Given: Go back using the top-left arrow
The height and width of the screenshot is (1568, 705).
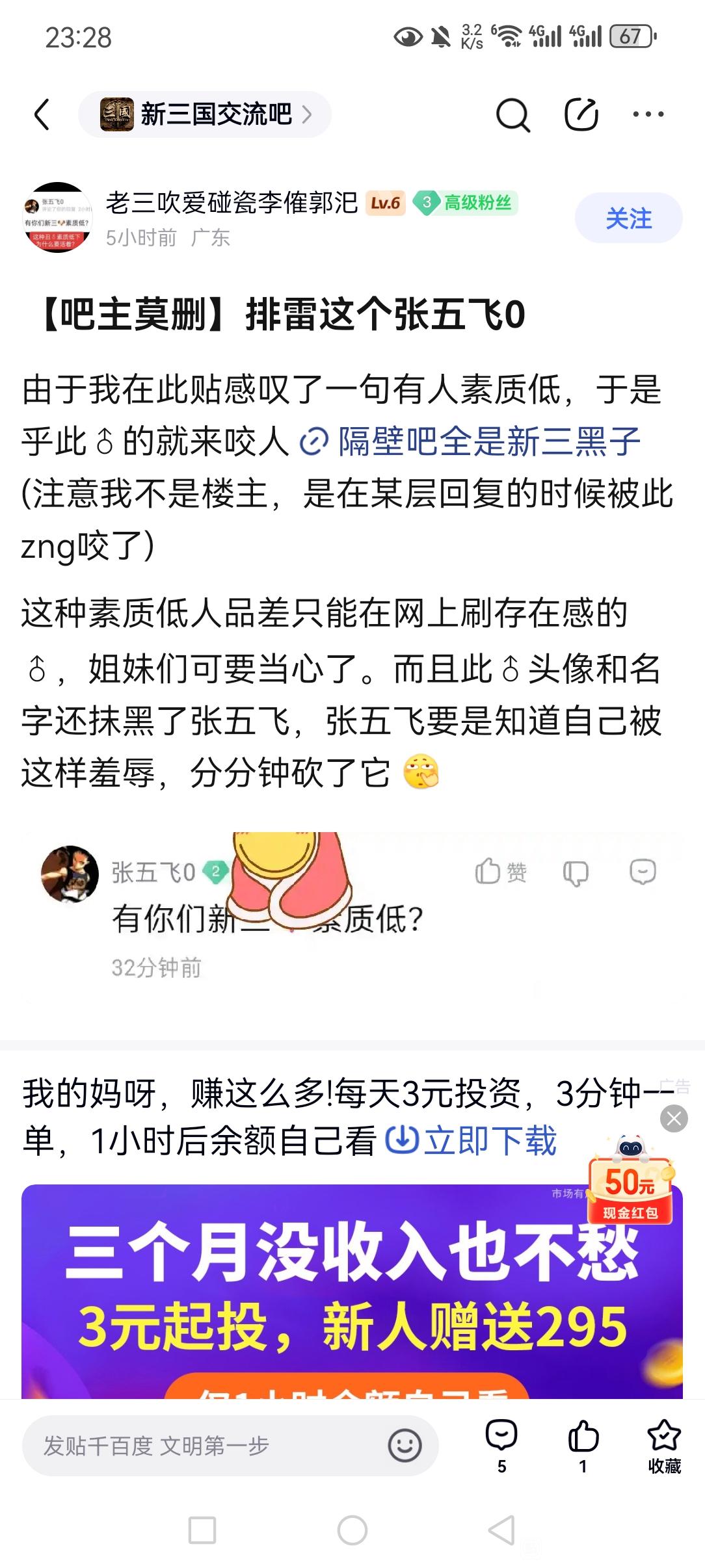Looking at the screenshot, I should (42, 114).
